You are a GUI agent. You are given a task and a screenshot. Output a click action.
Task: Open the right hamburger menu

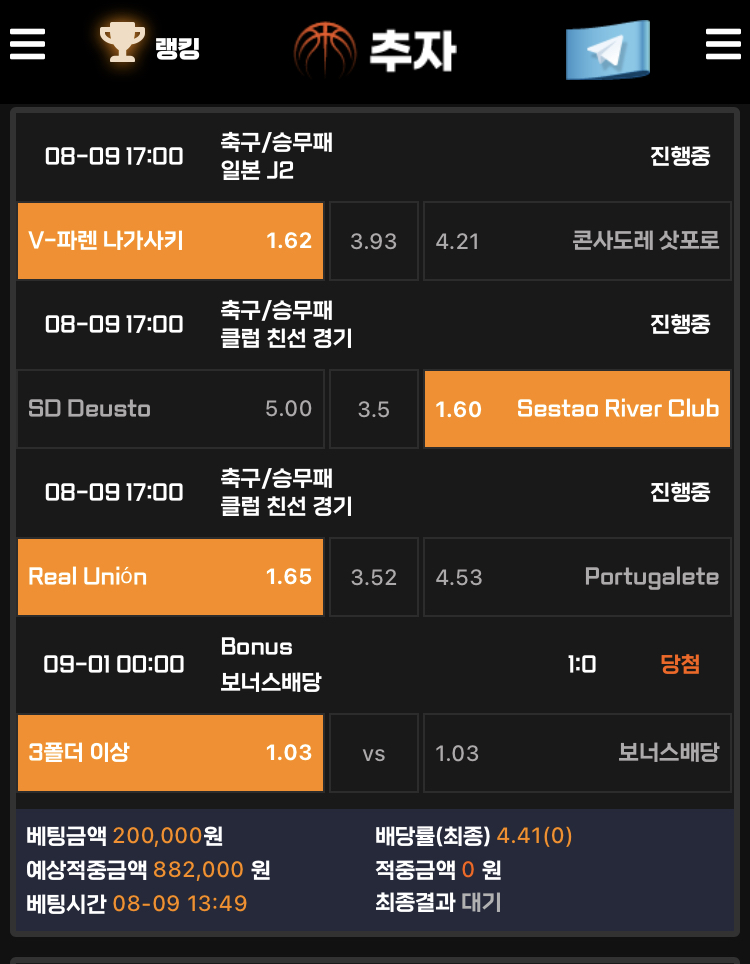[722, 45]
